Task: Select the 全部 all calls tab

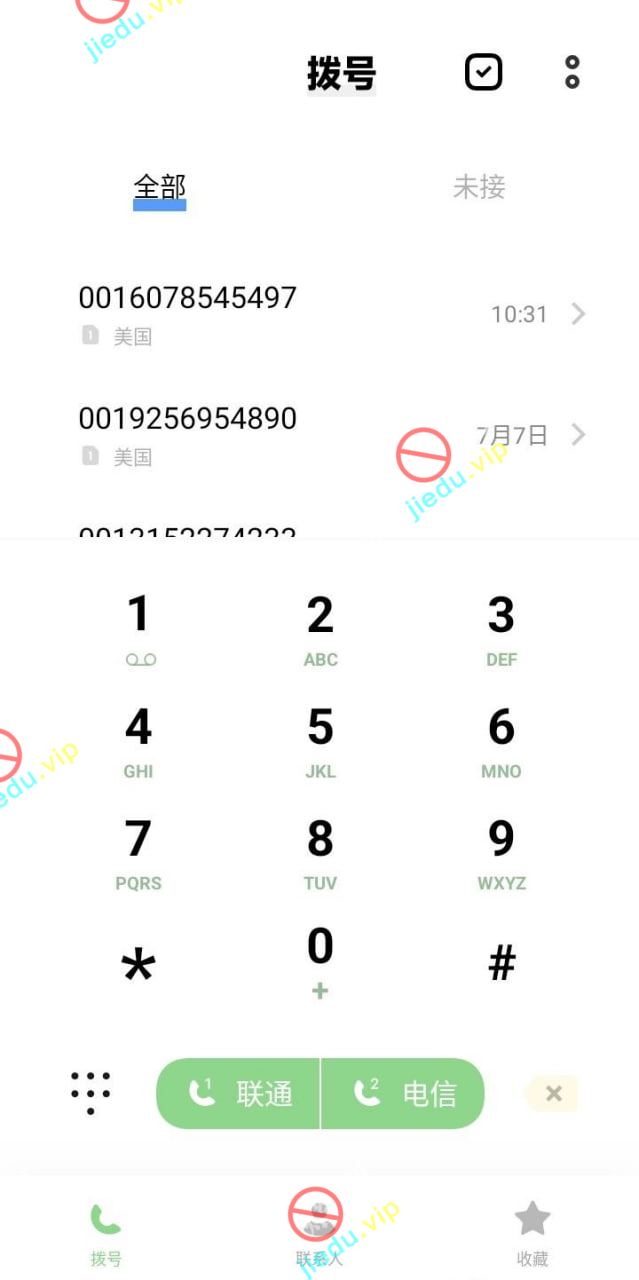Action: coord(160,187)
